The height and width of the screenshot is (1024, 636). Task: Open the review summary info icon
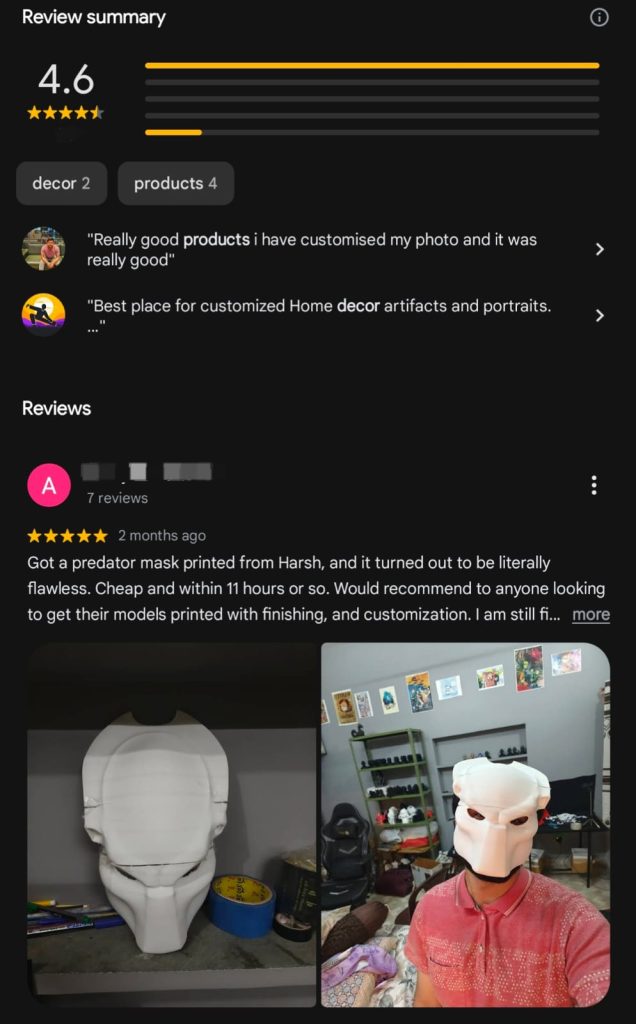[x=599, y=17]
